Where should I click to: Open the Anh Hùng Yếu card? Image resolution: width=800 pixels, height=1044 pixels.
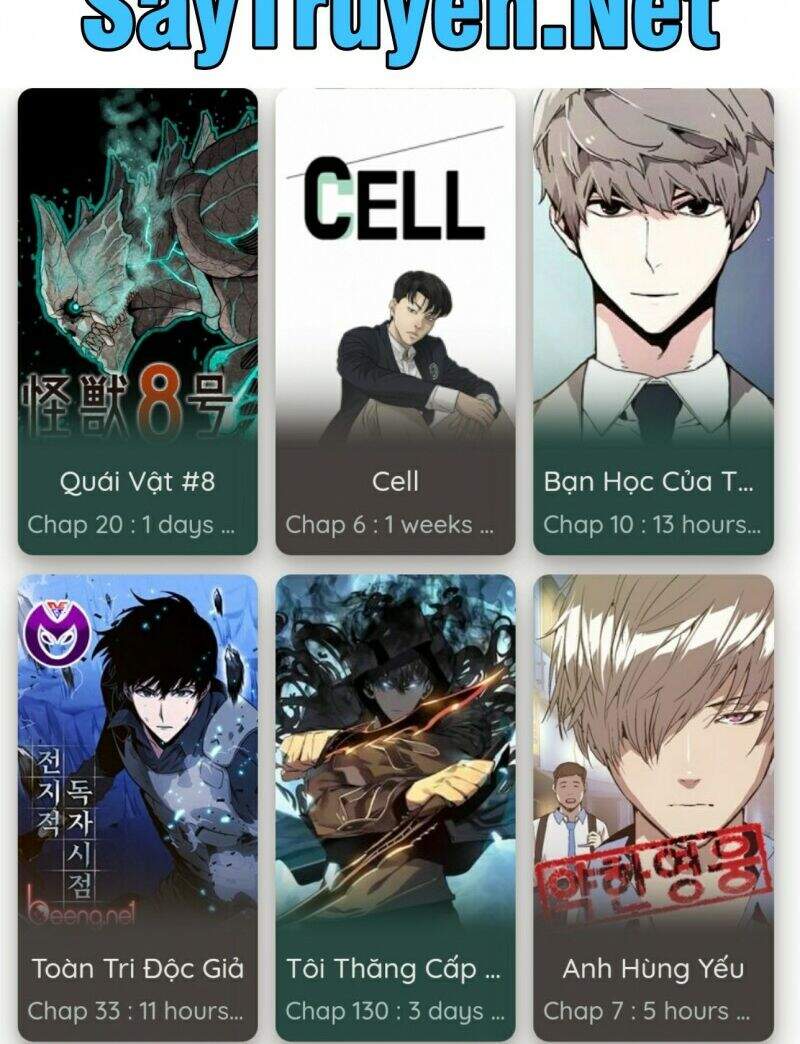(x=653, y=805)
